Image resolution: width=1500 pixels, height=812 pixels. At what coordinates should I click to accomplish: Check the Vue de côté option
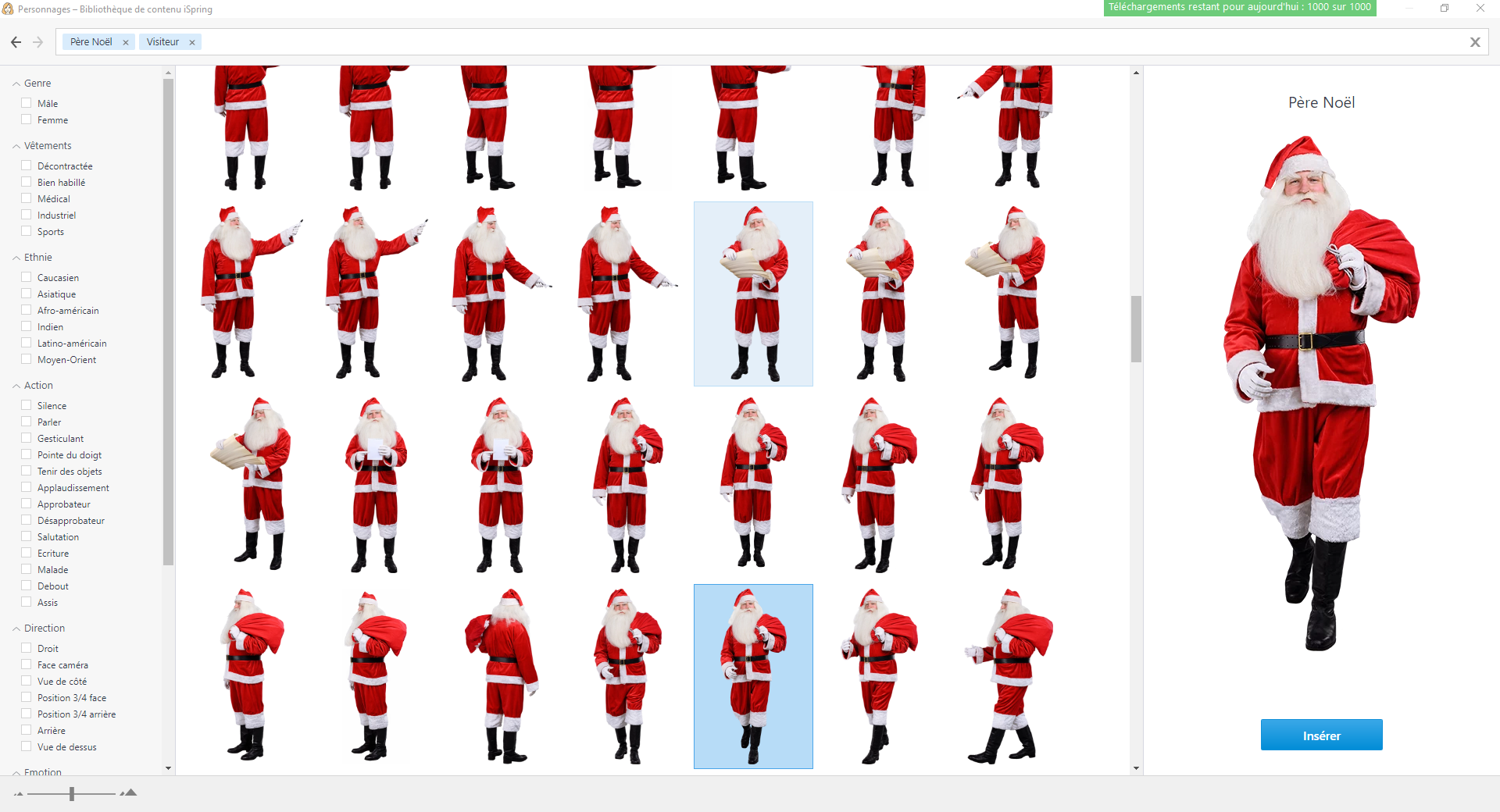coord(27,681)
